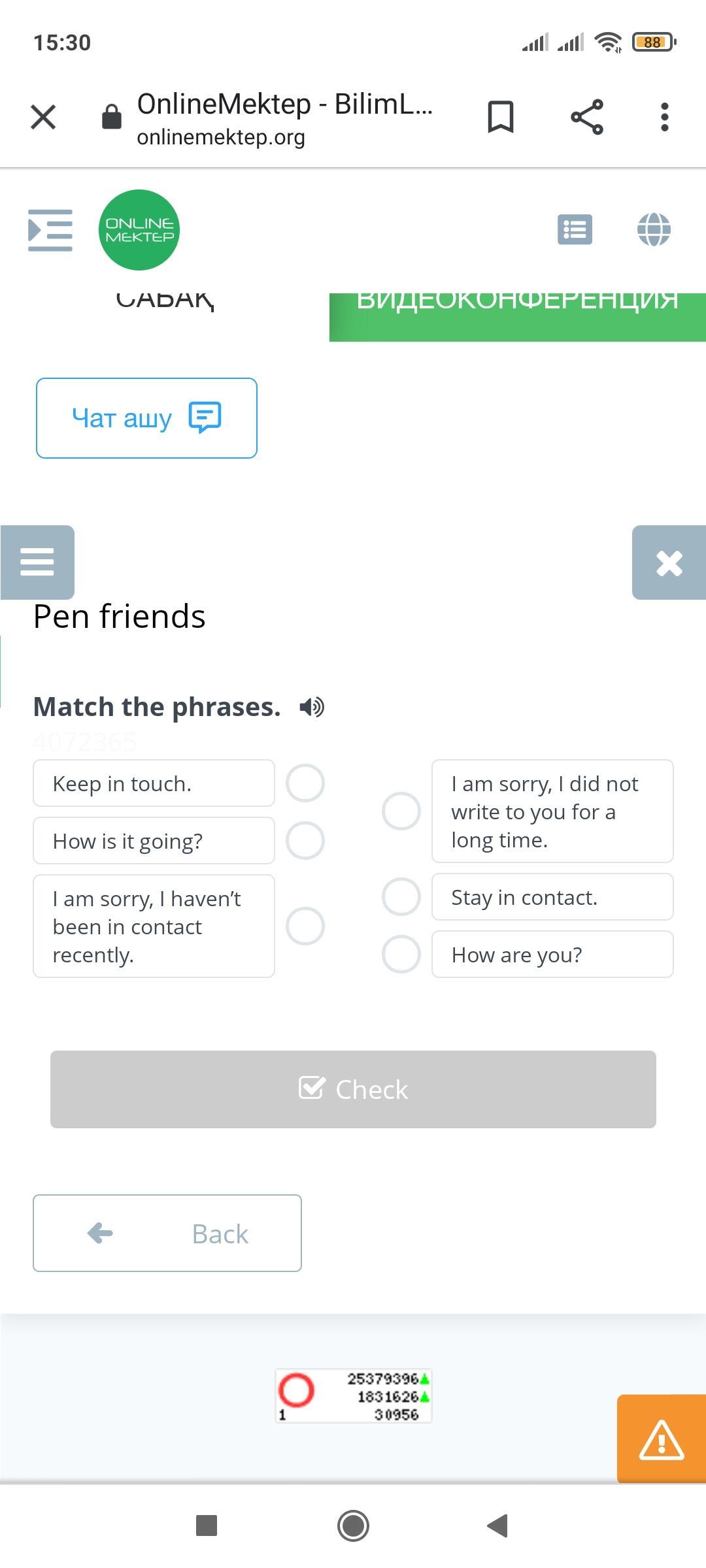The width and height of the screenshot is (706, 1568).
Task: Bookmark this OnlineMektep page
Action: tap(501, 118)
